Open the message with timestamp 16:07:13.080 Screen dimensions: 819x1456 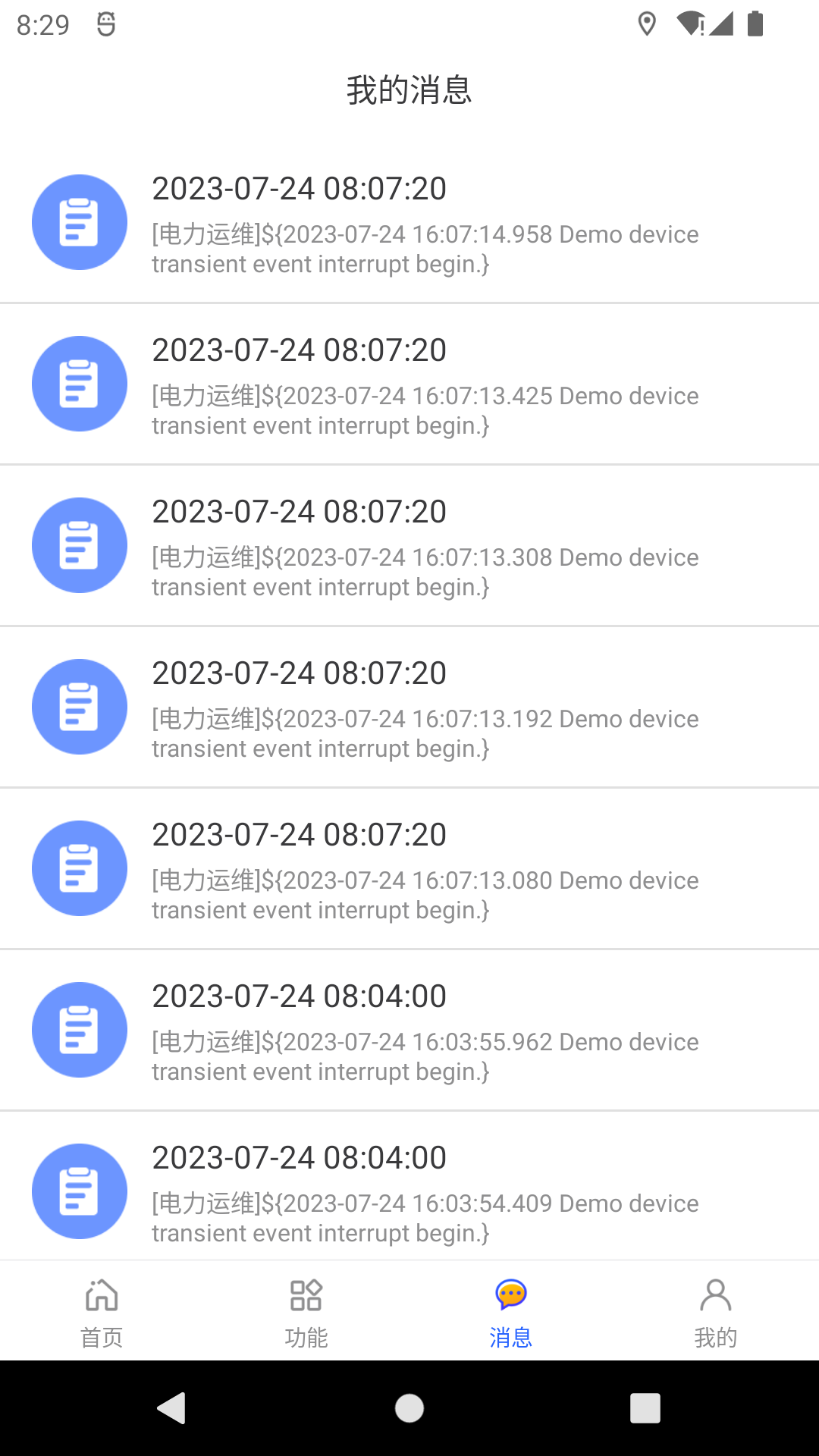[x=425, y=871]
